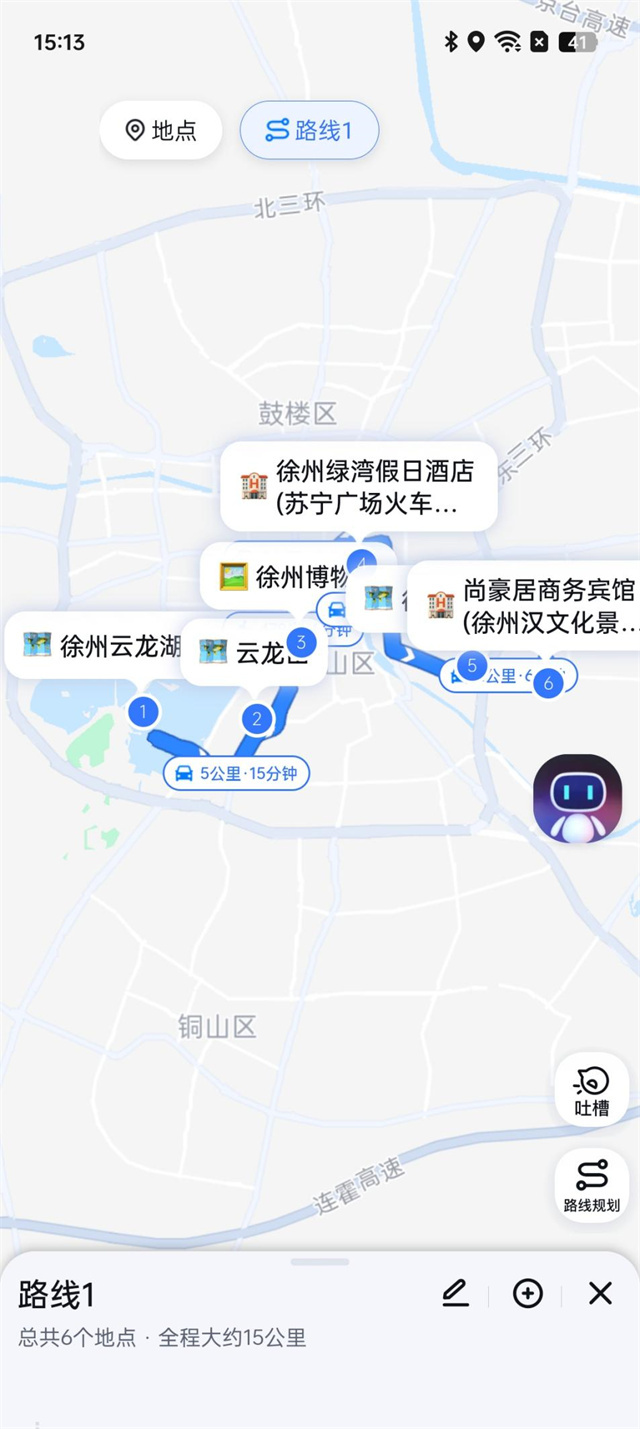Select map stop number 2

coord(257,718)
